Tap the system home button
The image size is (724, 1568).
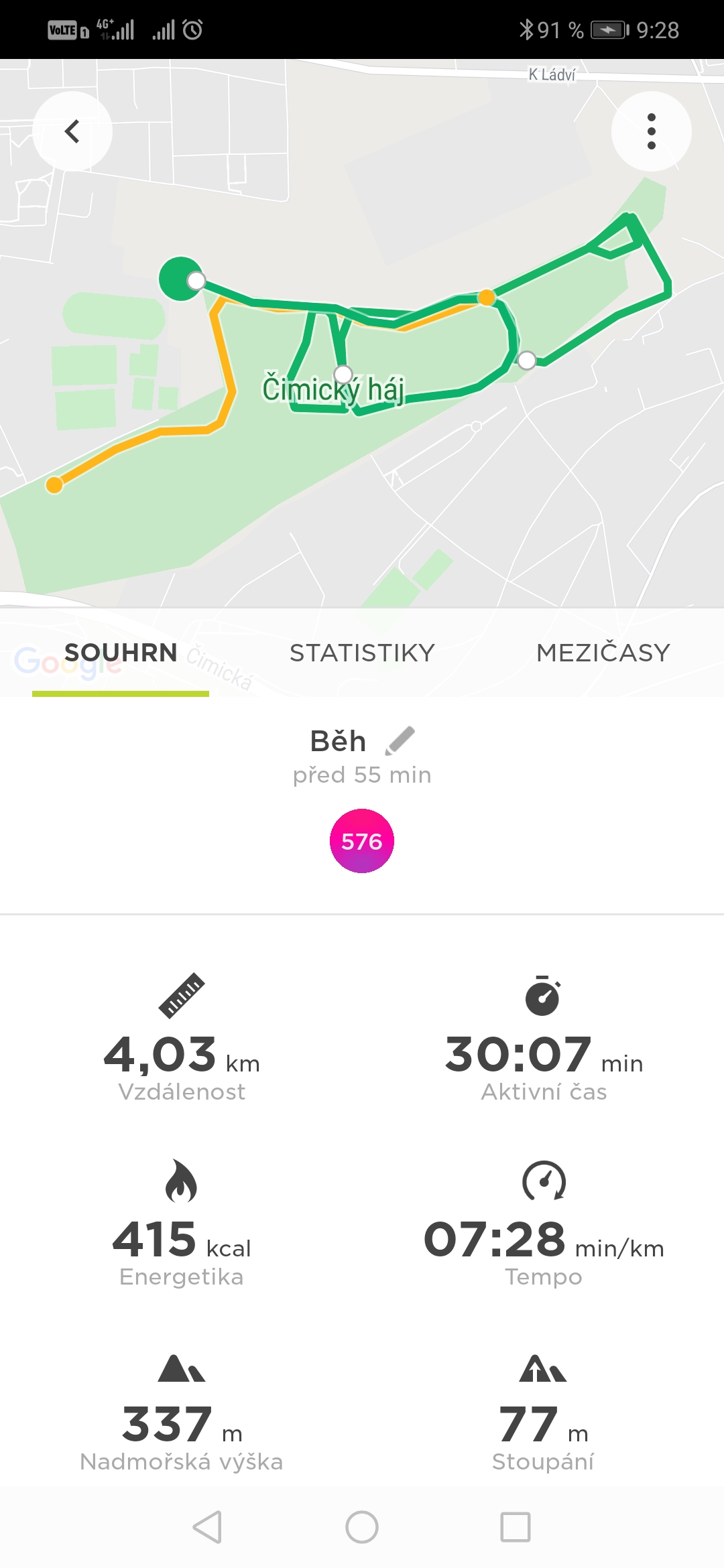[x=362, y=1527]
